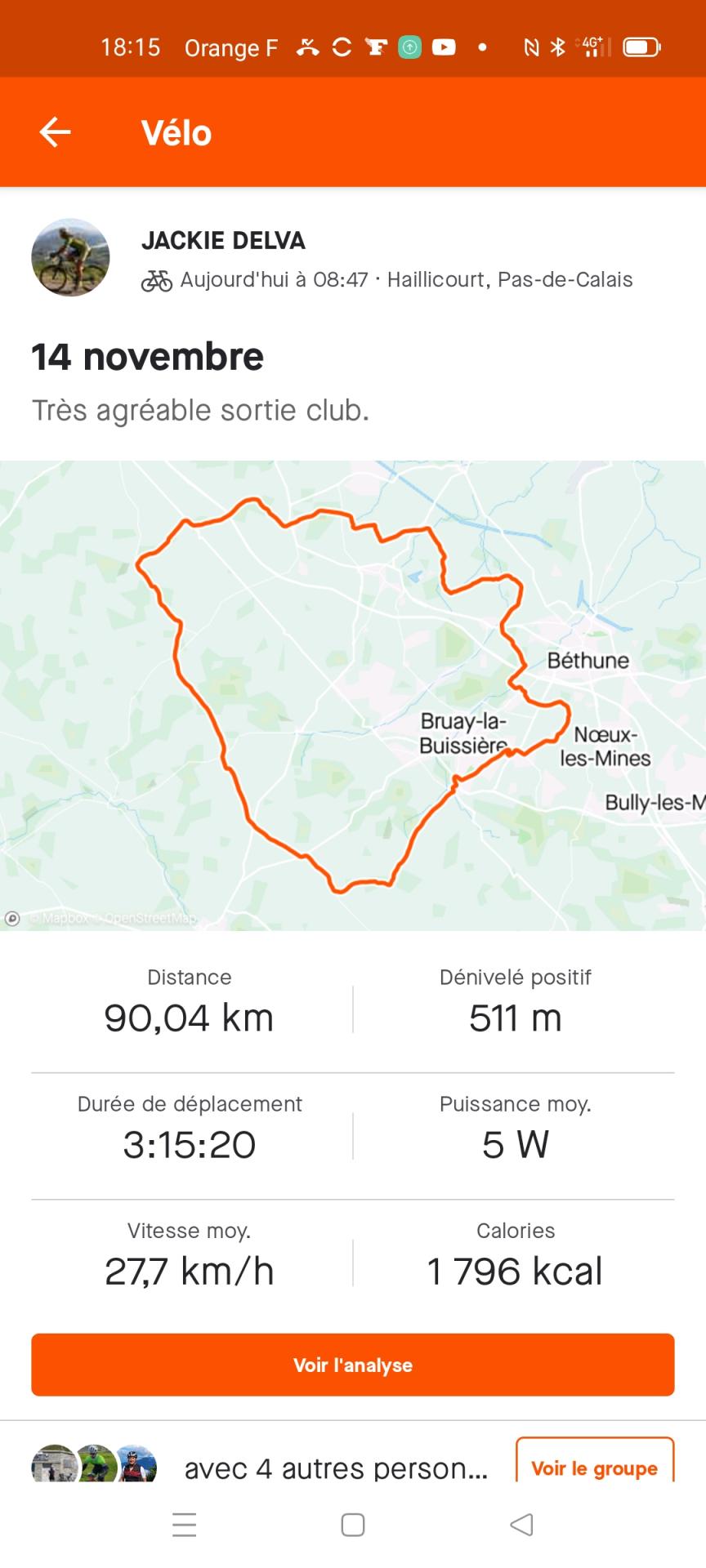The width and height of the screenshot is (706, 1568).
Task: Open the ride route map
Action: pos(353,695)
